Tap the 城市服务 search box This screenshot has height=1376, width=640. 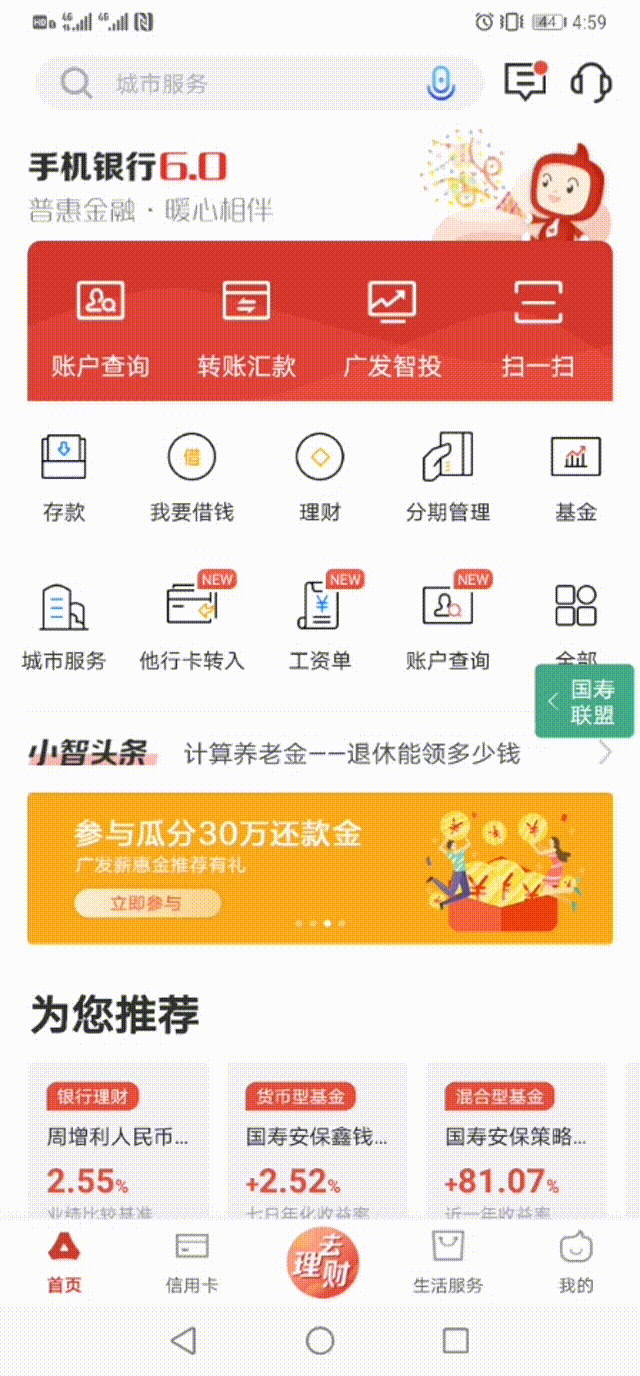250,84
